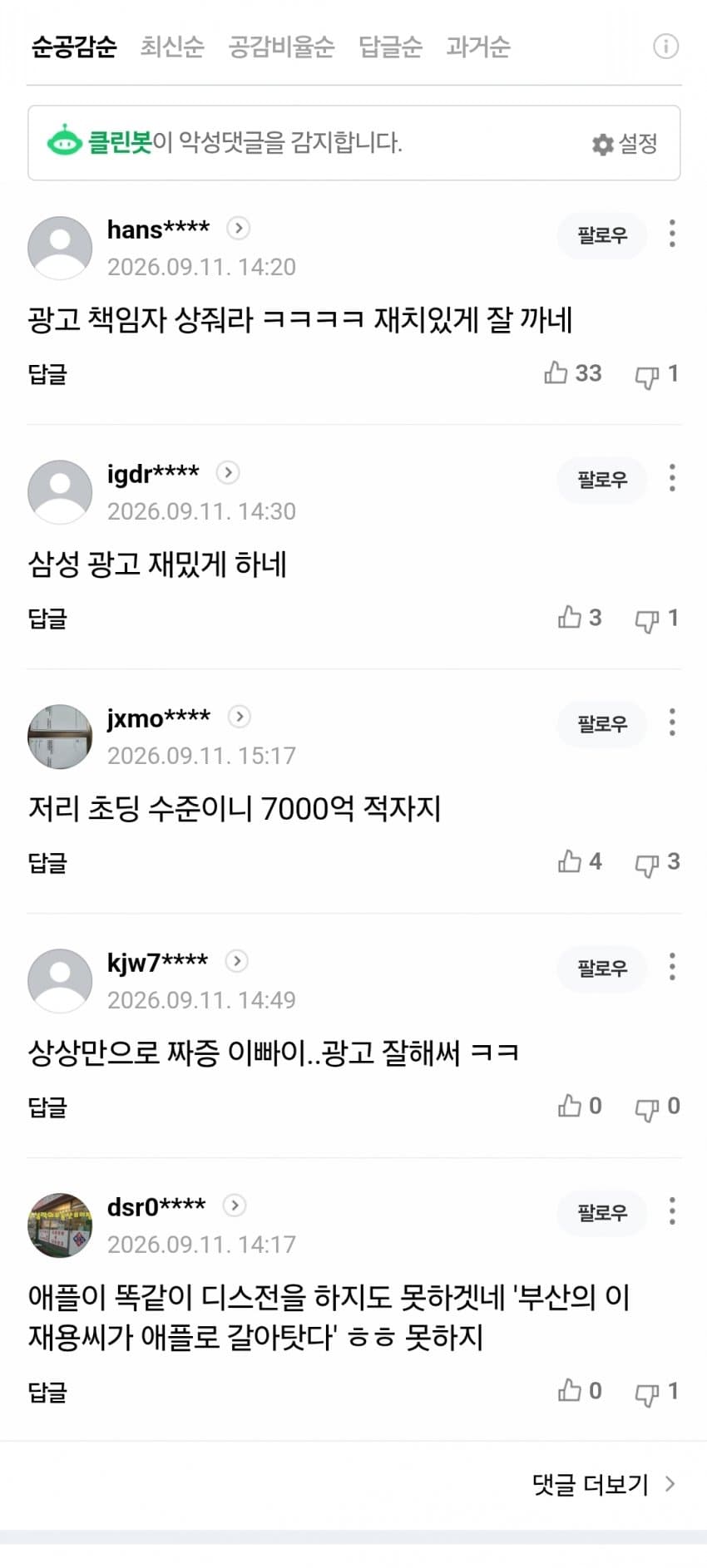Viewport: 707px width, 1568px height.
Task: Tap 답글 under dsr0**** comment
Action: coord(47,1392)
